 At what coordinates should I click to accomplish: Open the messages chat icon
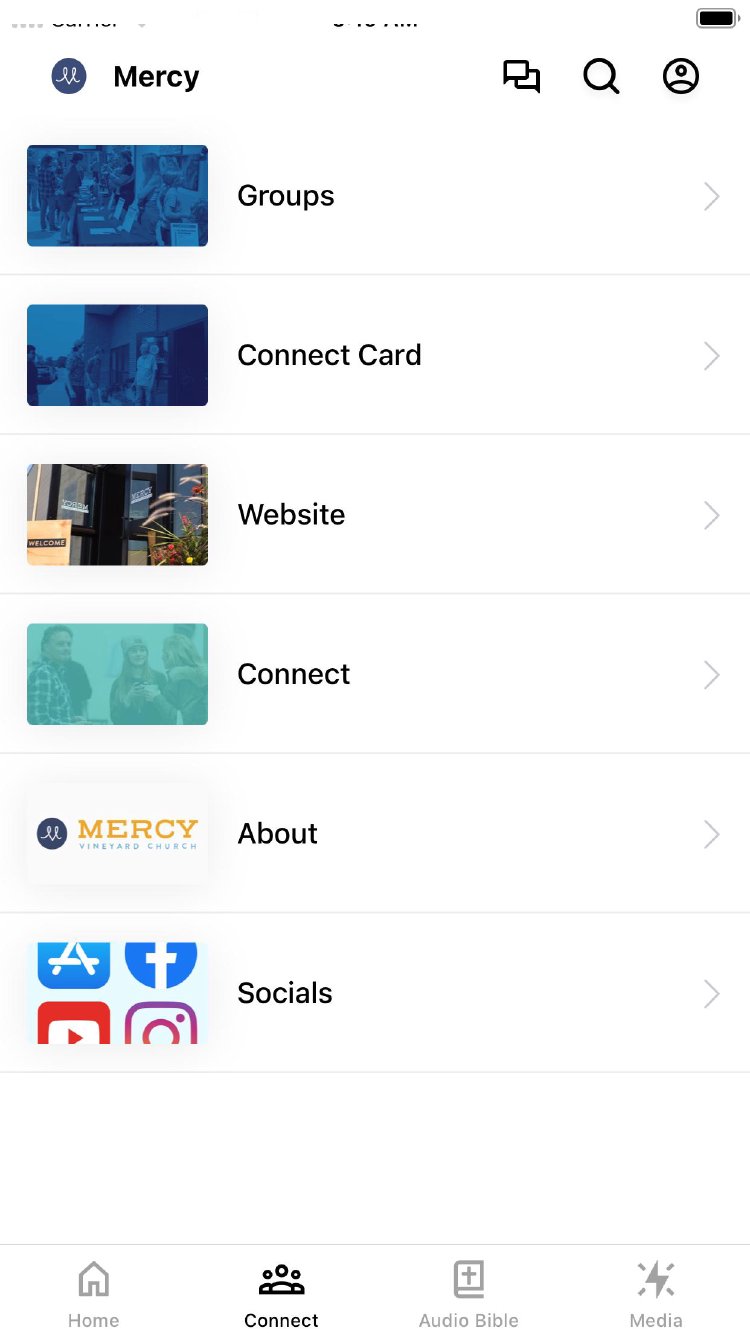(521, 77)
